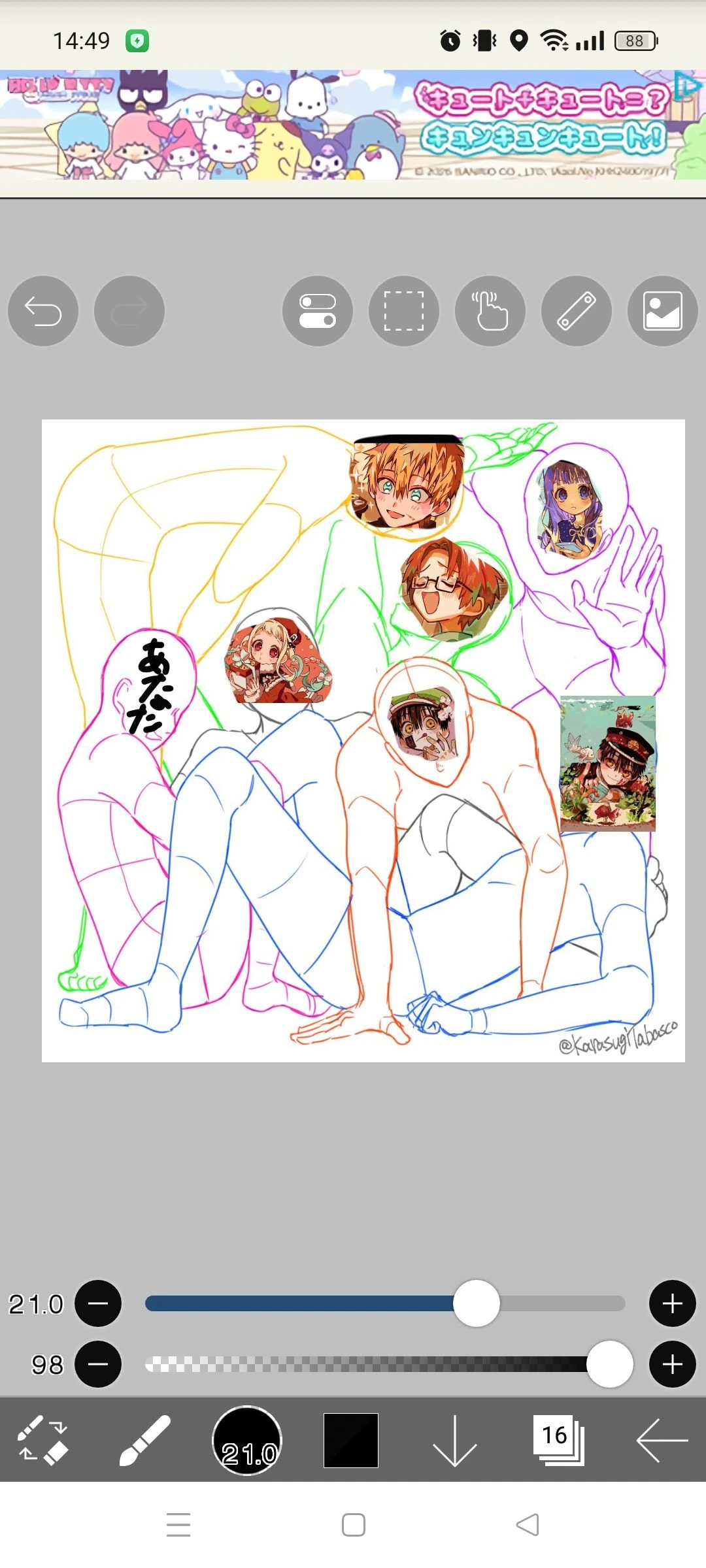Open the brush tool selector

click(x=145, y=1441)
